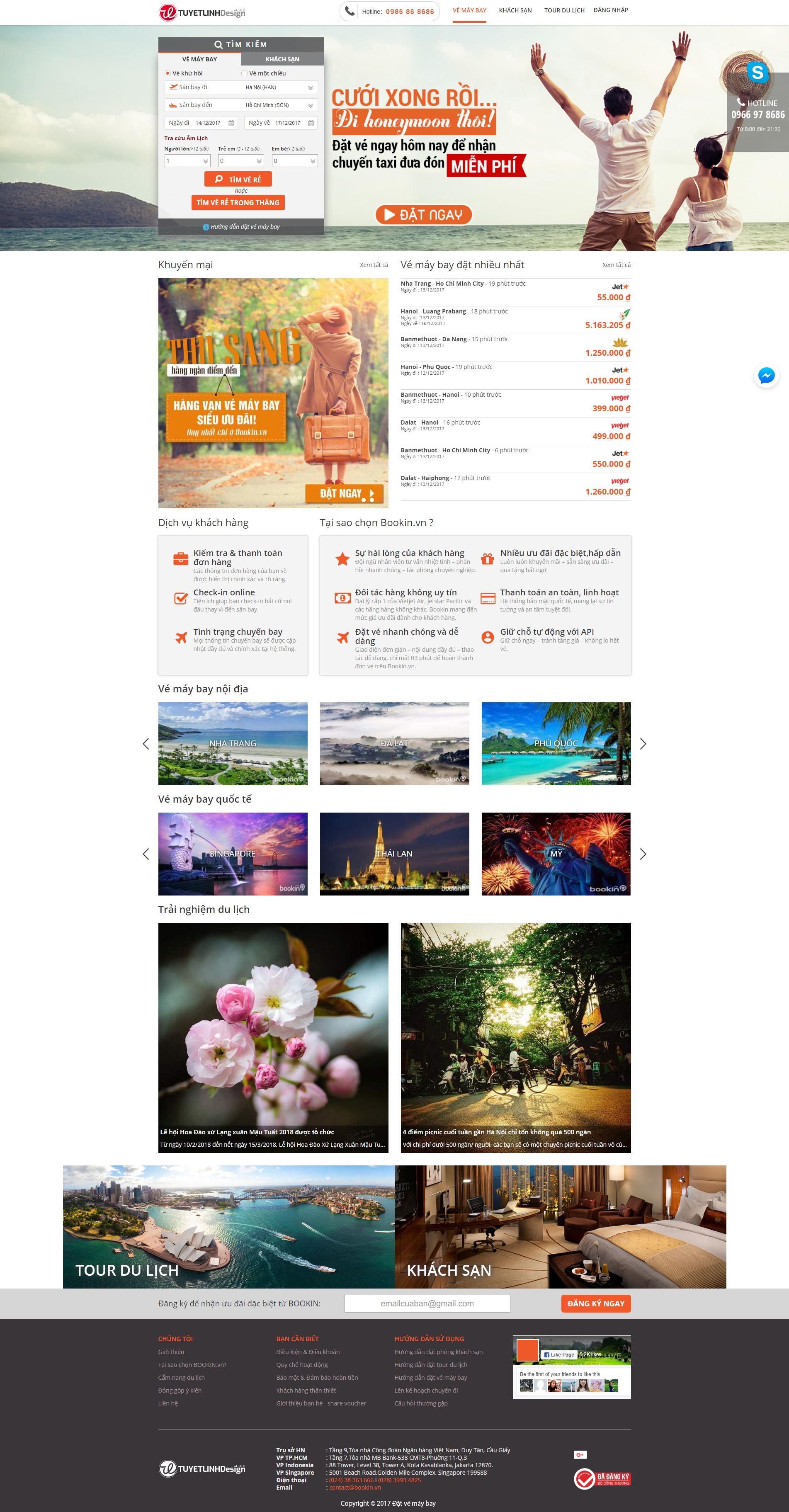Open the Người lớn count dropdown
The image size is (789, 1512).
pos(187,161)
